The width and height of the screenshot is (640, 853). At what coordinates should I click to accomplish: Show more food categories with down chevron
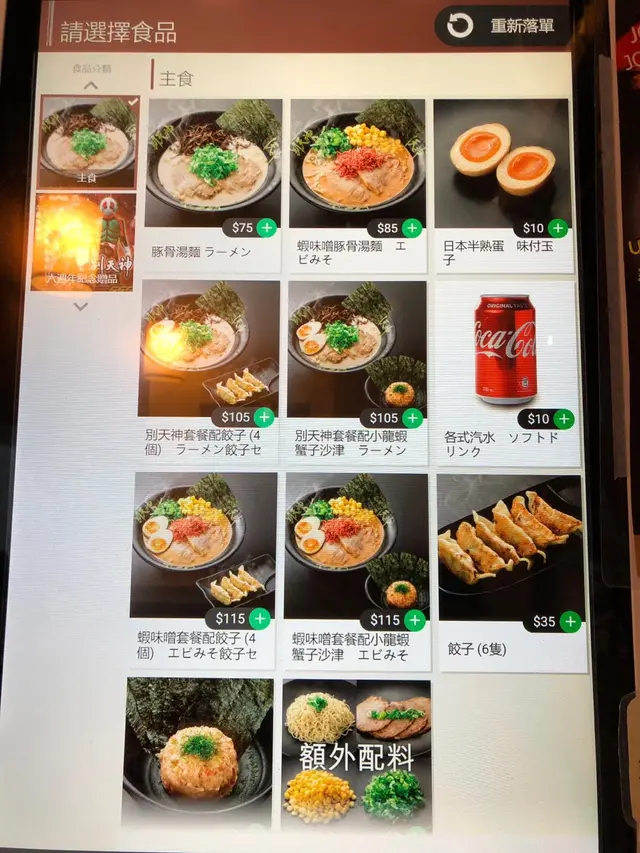[x=82, y=306]
